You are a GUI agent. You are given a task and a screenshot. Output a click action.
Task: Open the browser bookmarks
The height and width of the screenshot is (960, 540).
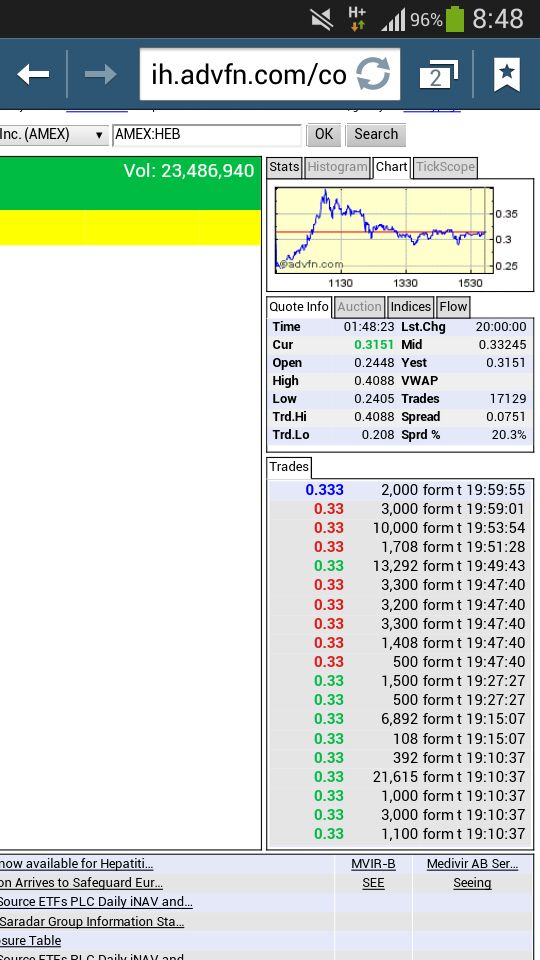click(x=507, y=75)
